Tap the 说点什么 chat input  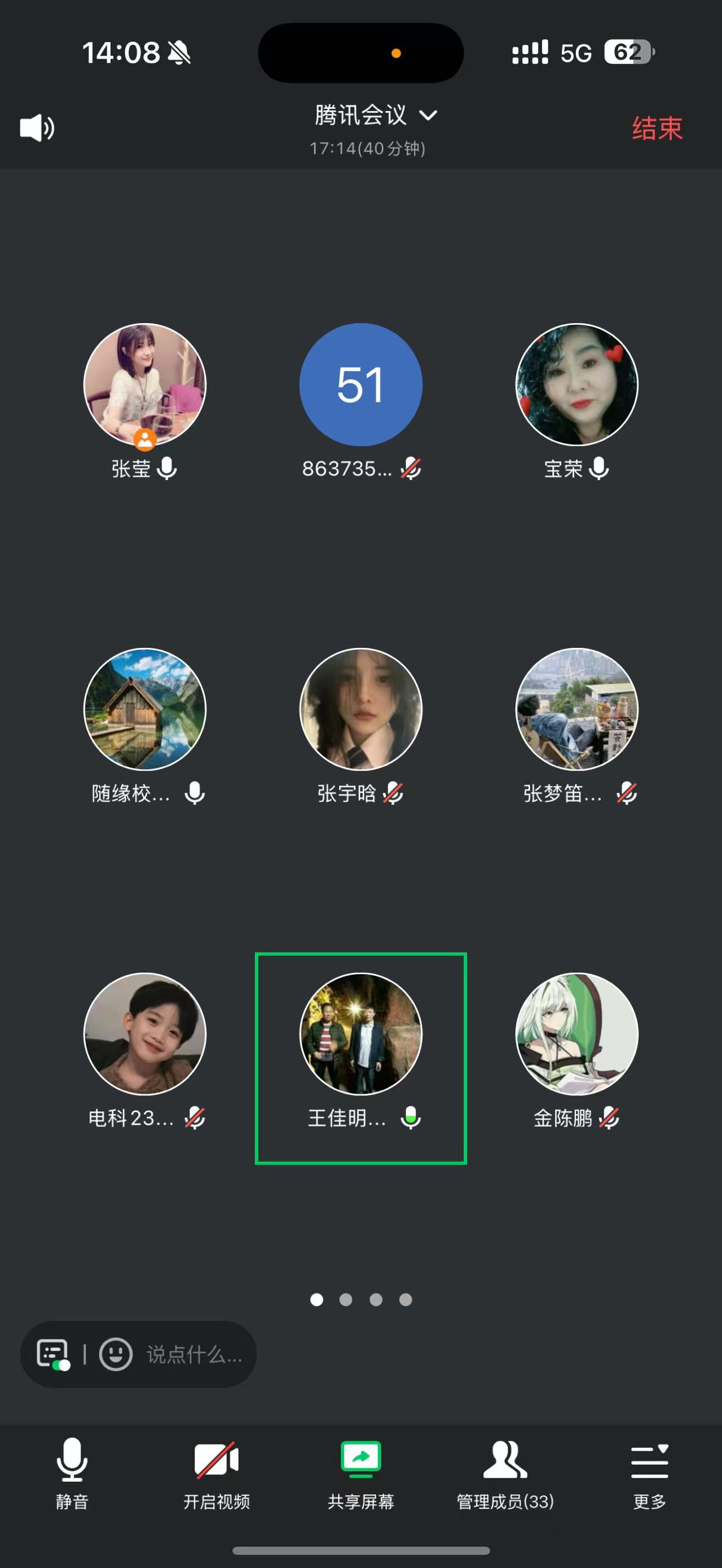[x=195, y=1354]
